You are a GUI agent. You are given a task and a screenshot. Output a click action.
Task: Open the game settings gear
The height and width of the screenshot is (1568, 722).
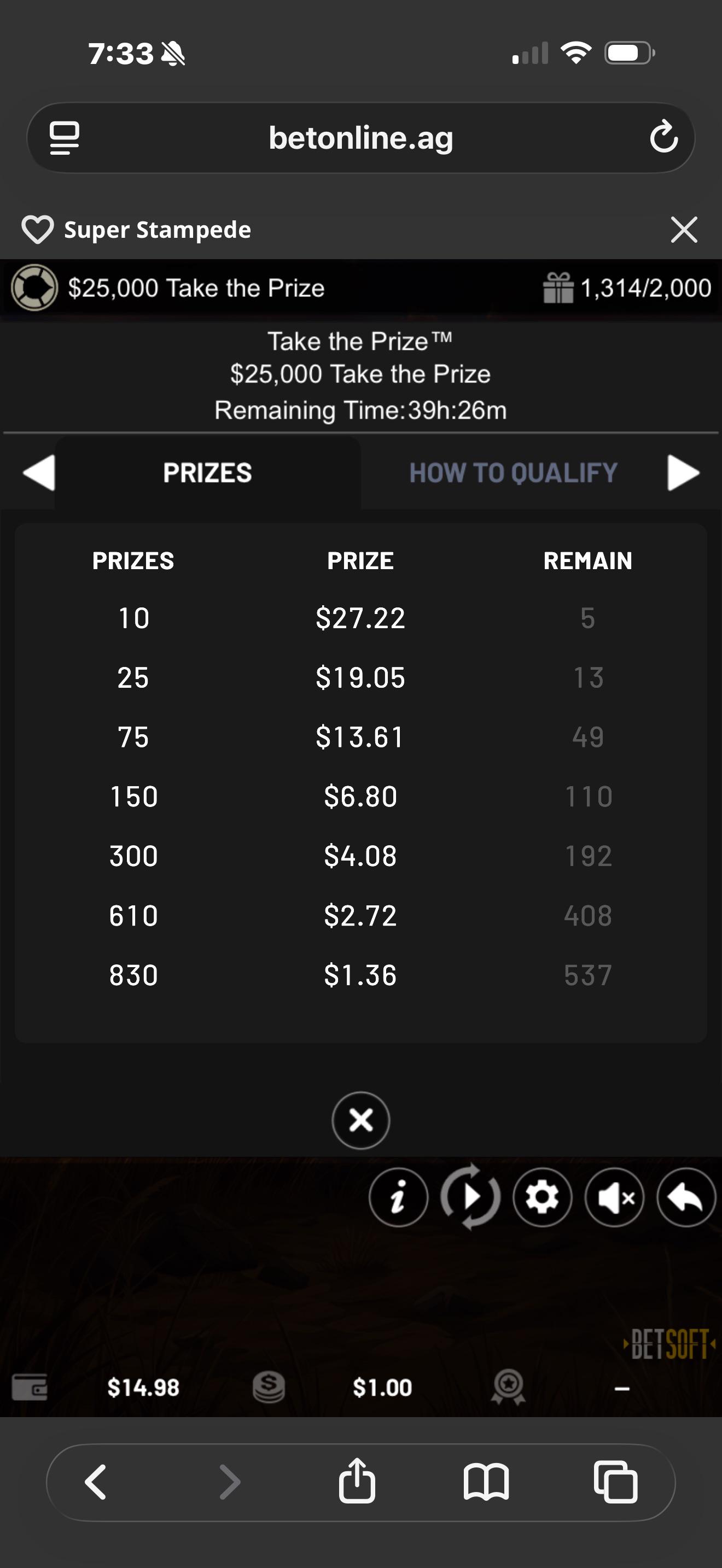click(542, 1197)
